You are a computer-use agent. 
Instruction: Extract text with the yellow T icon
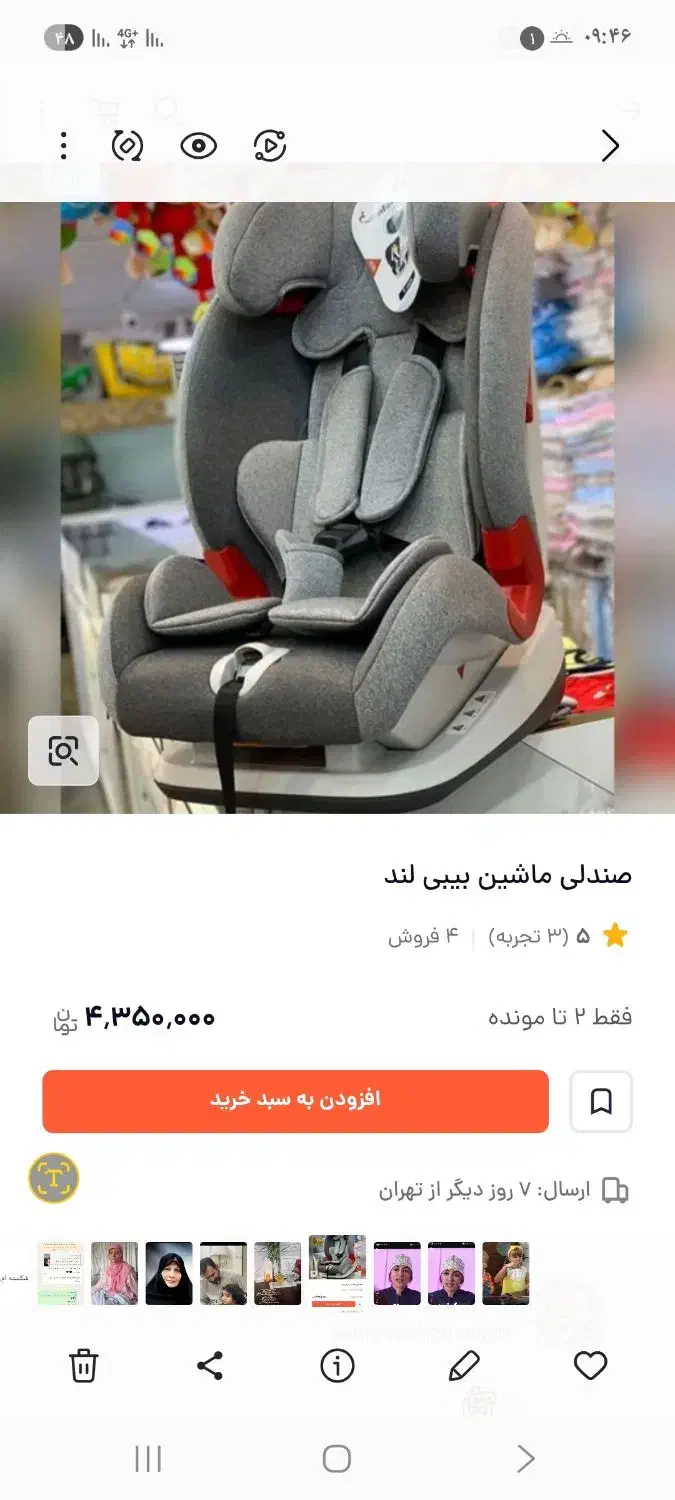tap(53, 1178)
